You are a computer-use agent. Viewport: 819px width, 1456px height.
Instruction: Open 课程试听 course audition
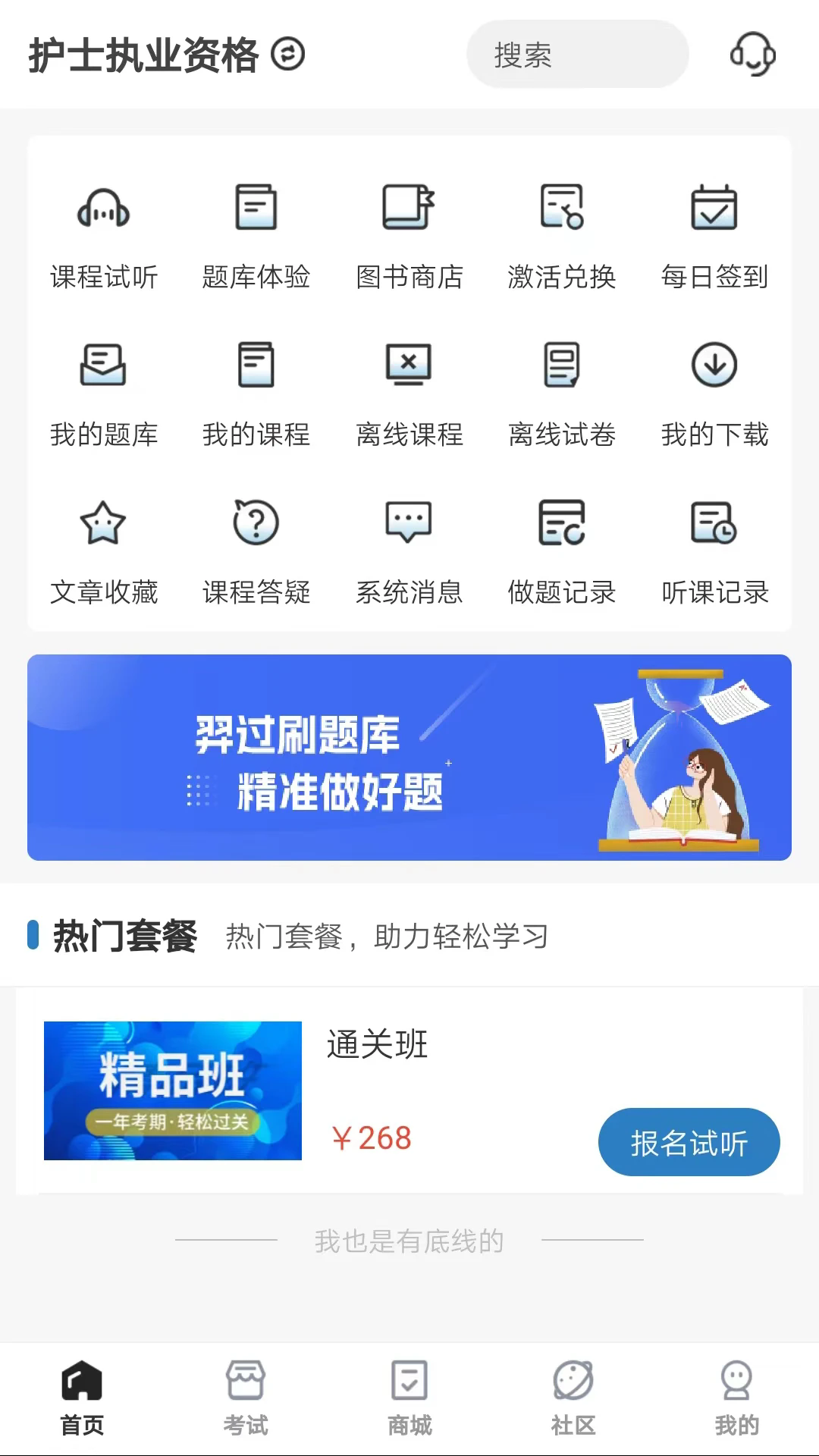pos(102,235)
